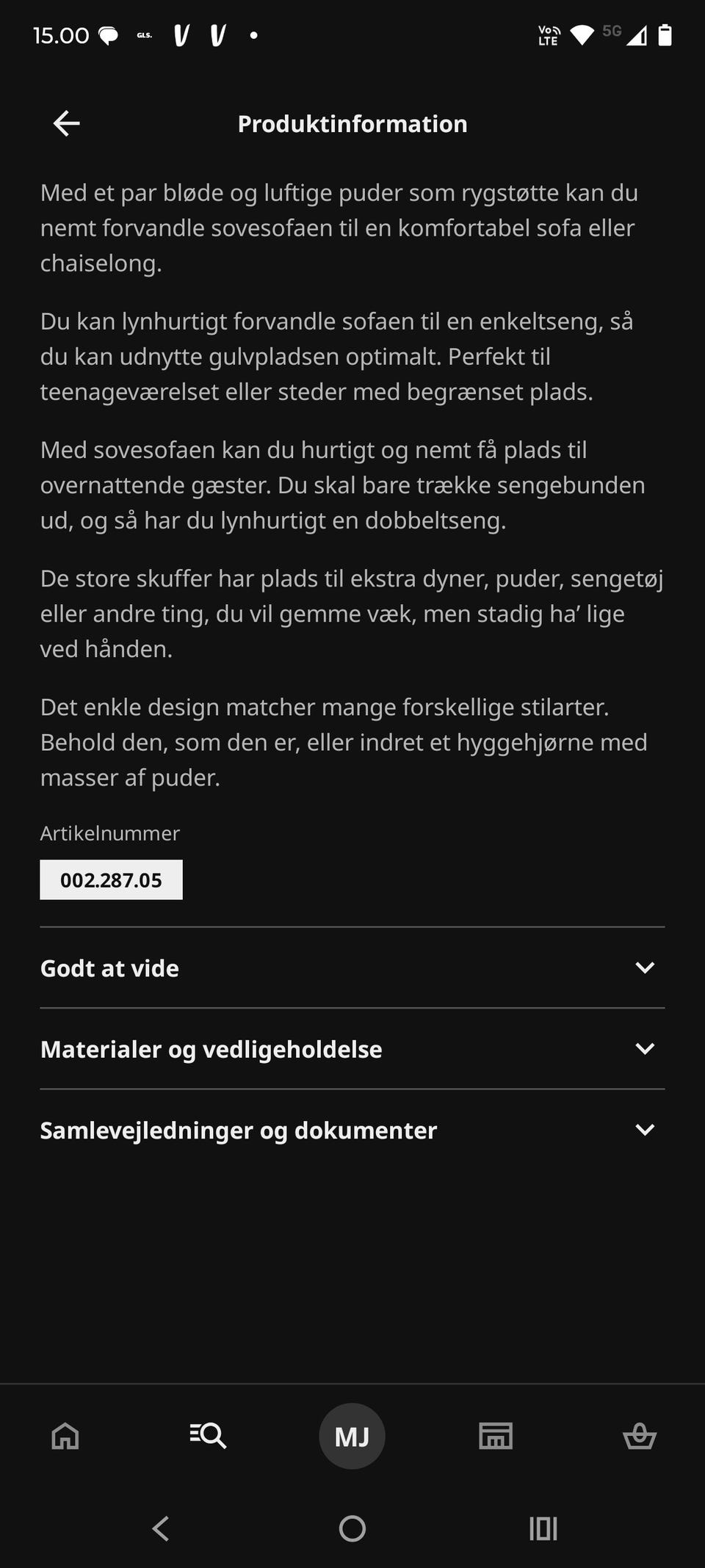
Task: Select the article number 002.287.05 chip
Action: (x=111, y=879)
